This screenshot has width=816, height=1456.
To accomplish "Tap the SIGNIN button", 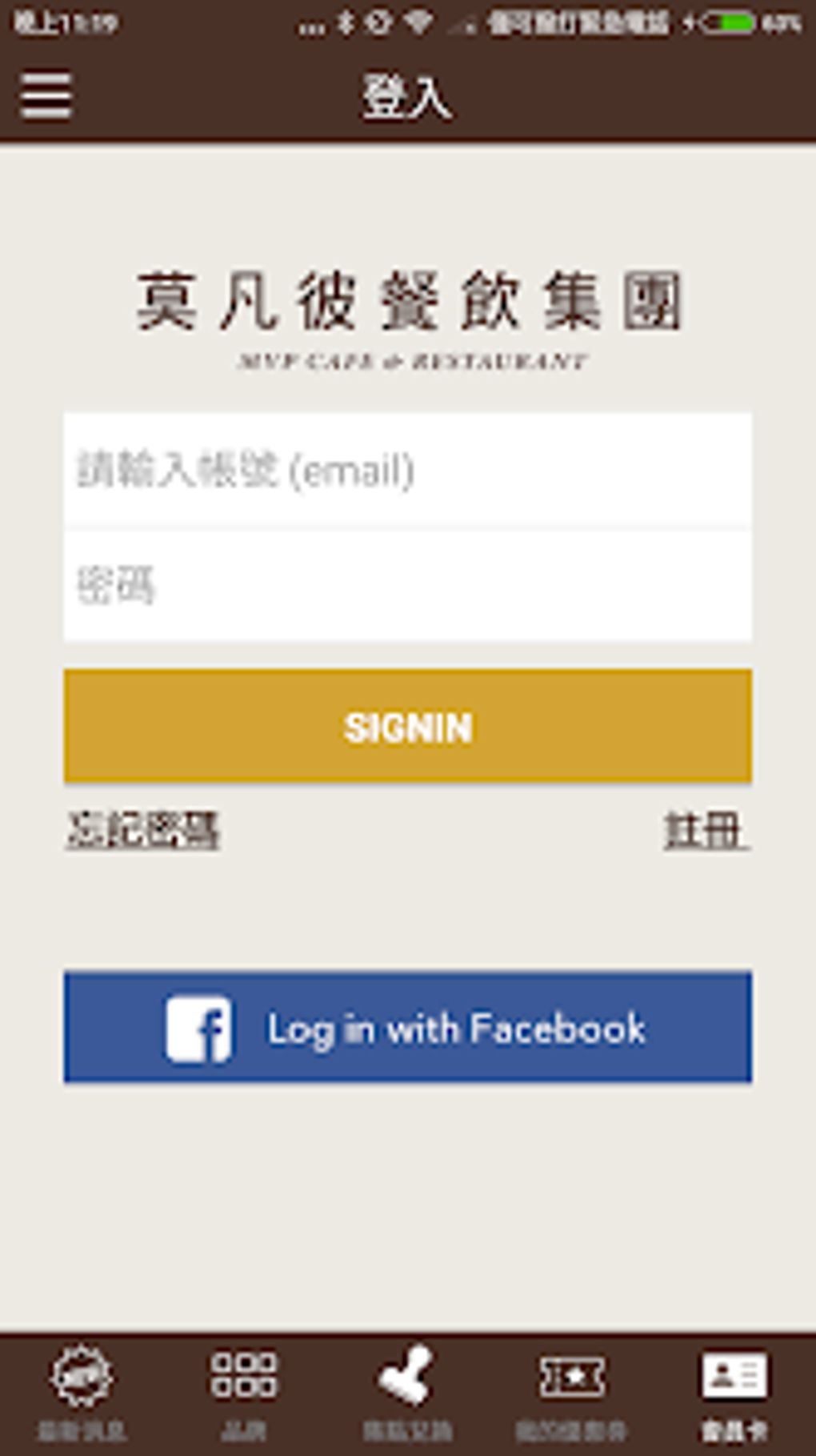I will 407,726.
